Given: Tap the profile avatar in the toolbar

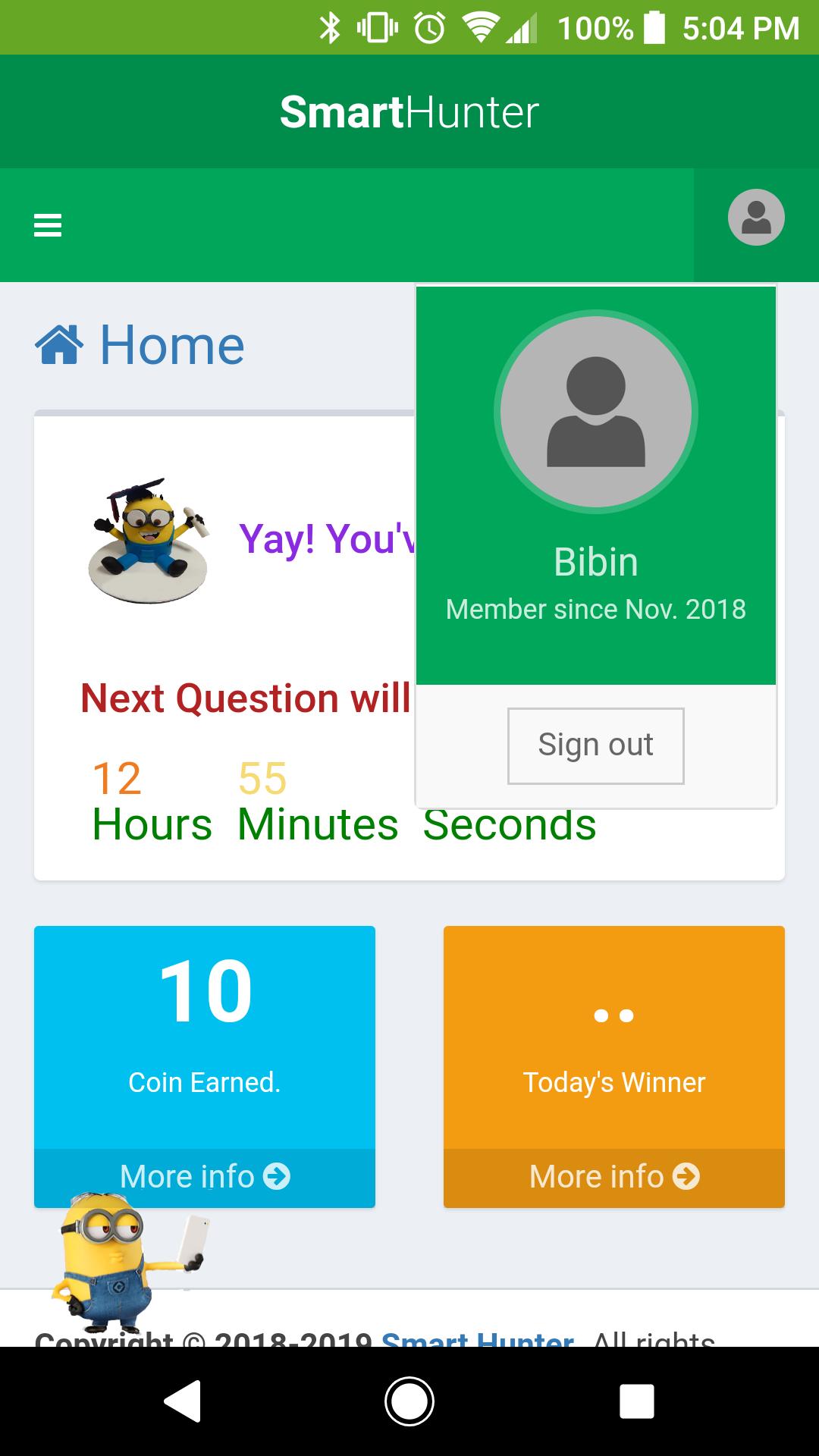Looking at the screenshot, I should click(755, 218).
